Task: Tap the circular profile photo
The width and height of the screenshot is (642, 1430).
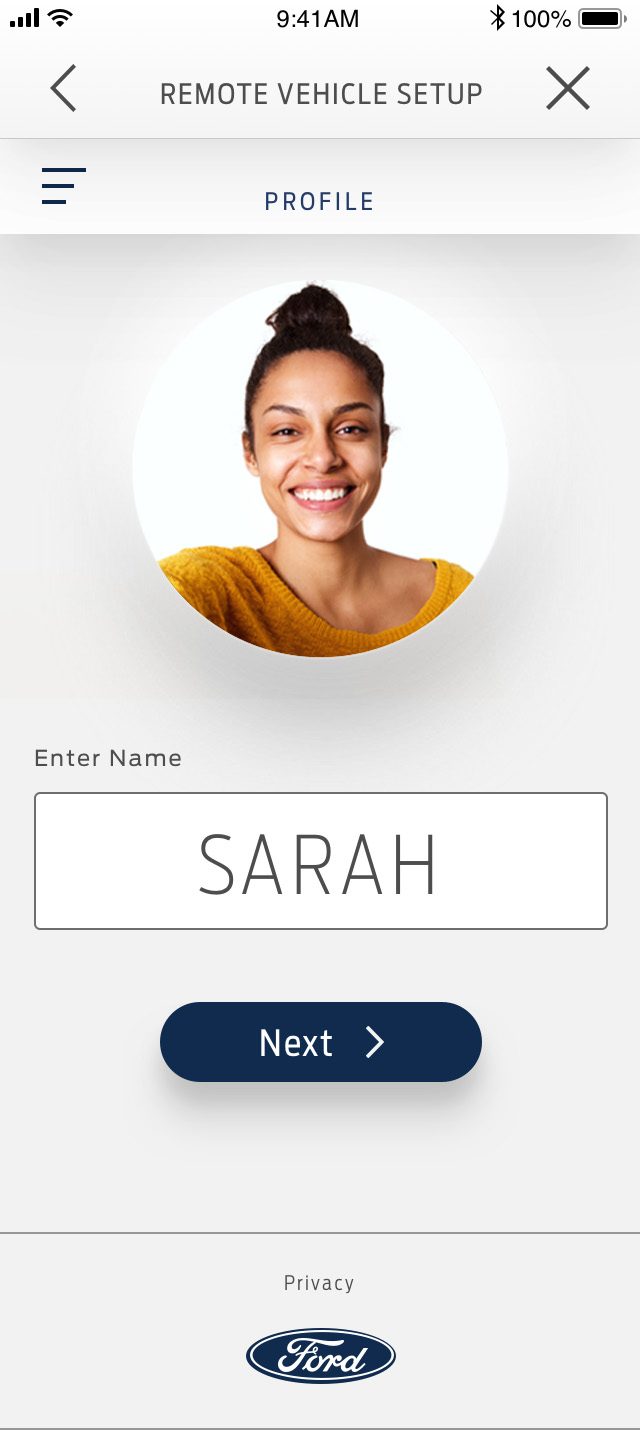Action: pos(320,469)
